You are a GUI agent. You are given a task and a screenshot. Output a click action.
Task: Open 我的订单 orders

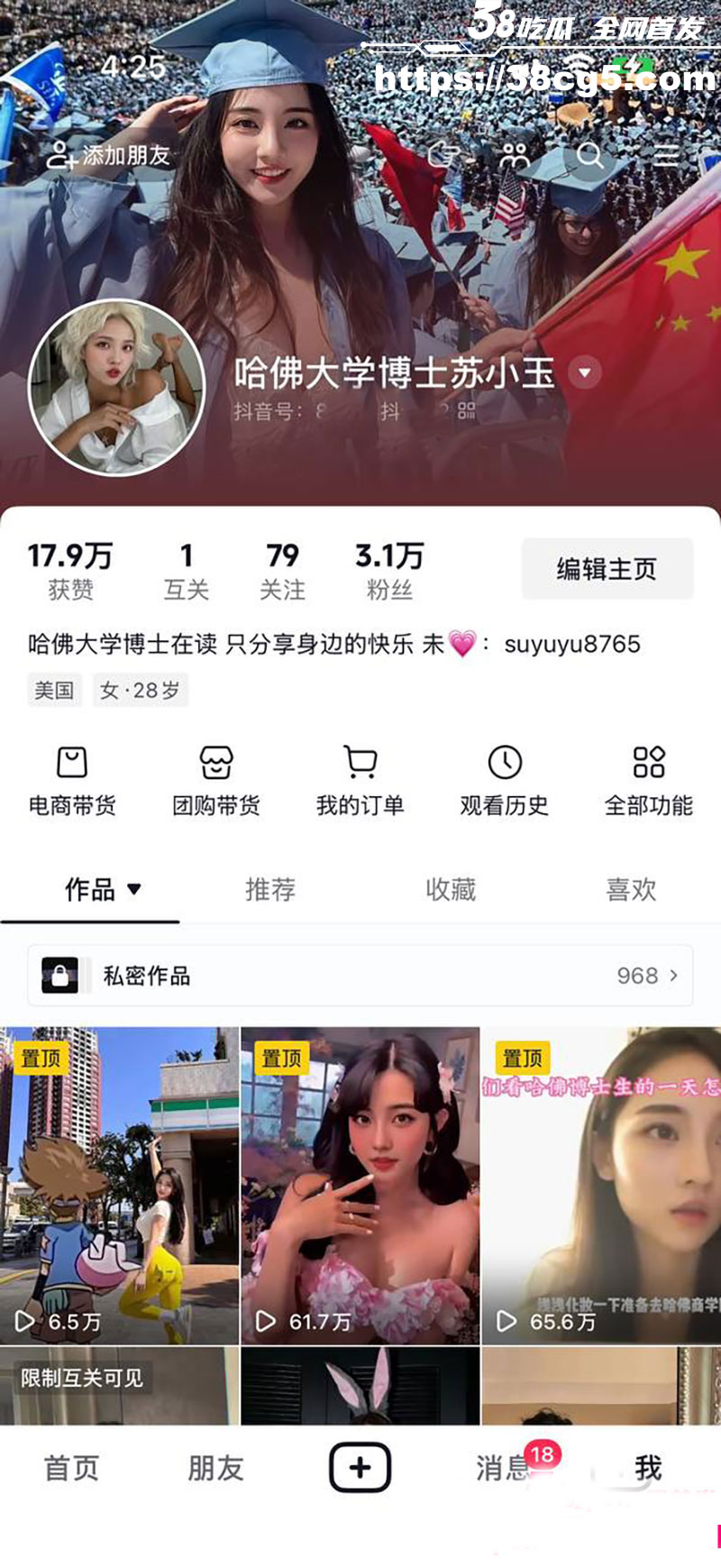[x=360, y=781]
